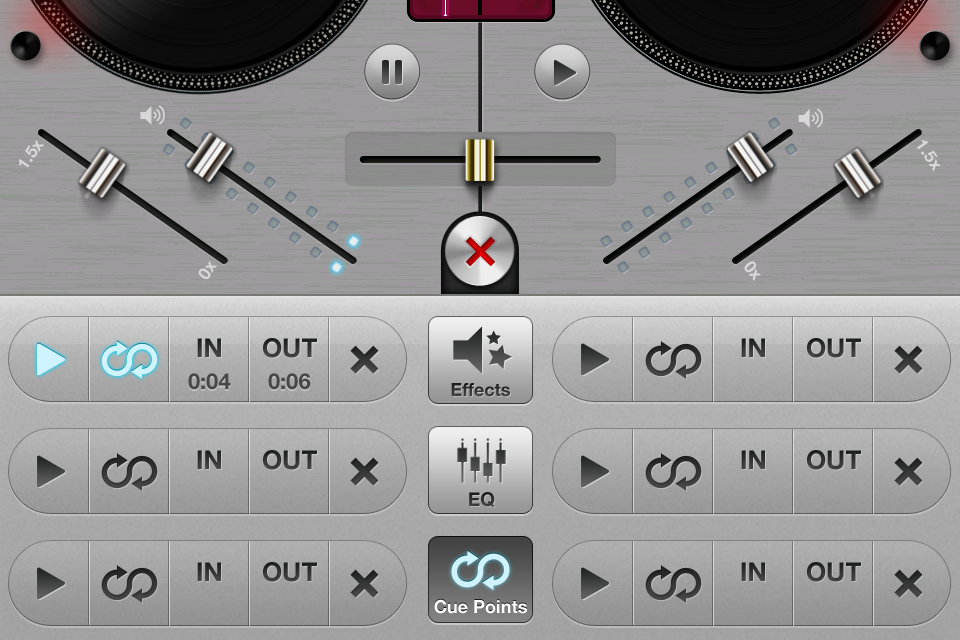
Task: Delete the cue point with IN 0:04
Action: click(x=365, y=360)
